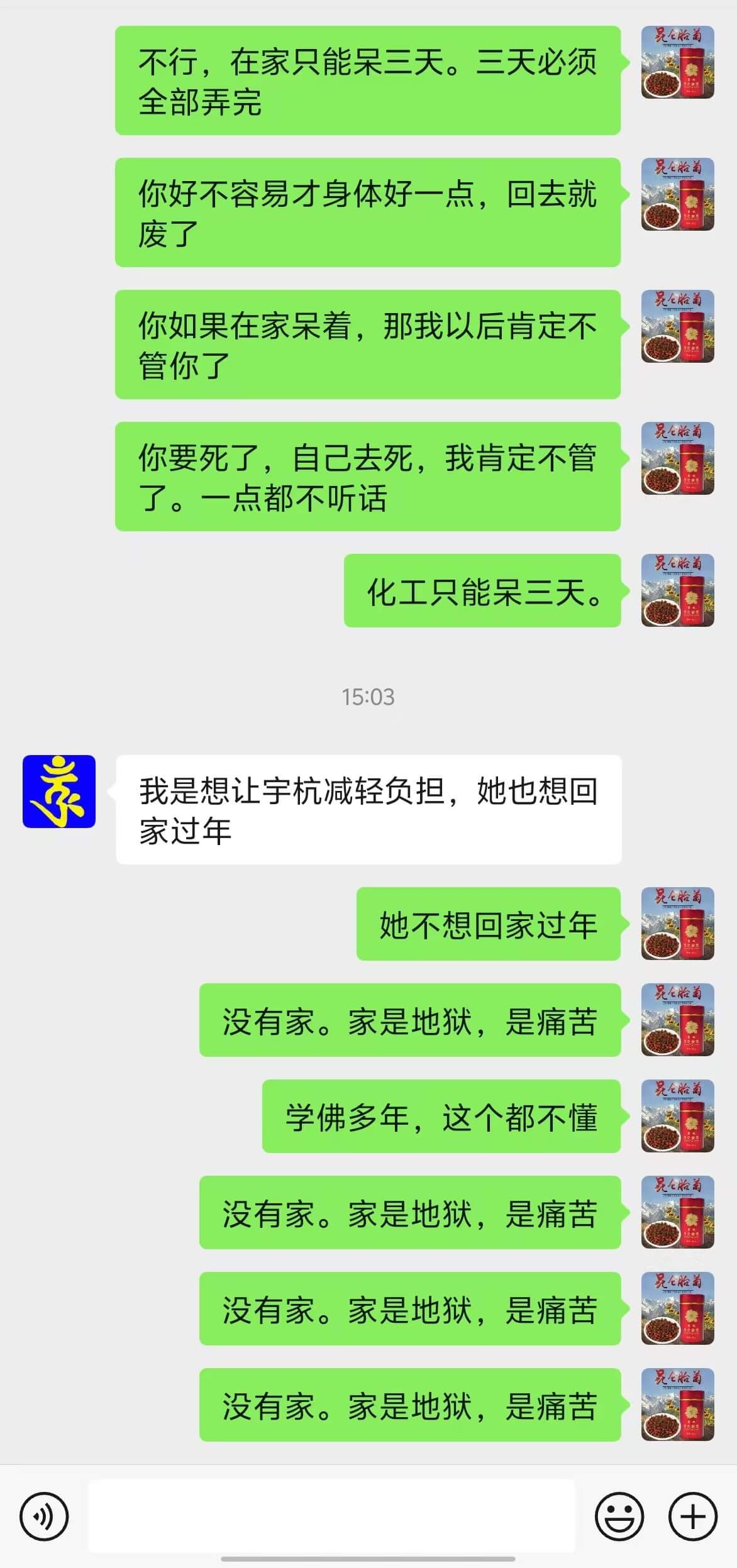Tap the message text field
Viewport: 737px width, 1568px height.
coord(331,1516)
